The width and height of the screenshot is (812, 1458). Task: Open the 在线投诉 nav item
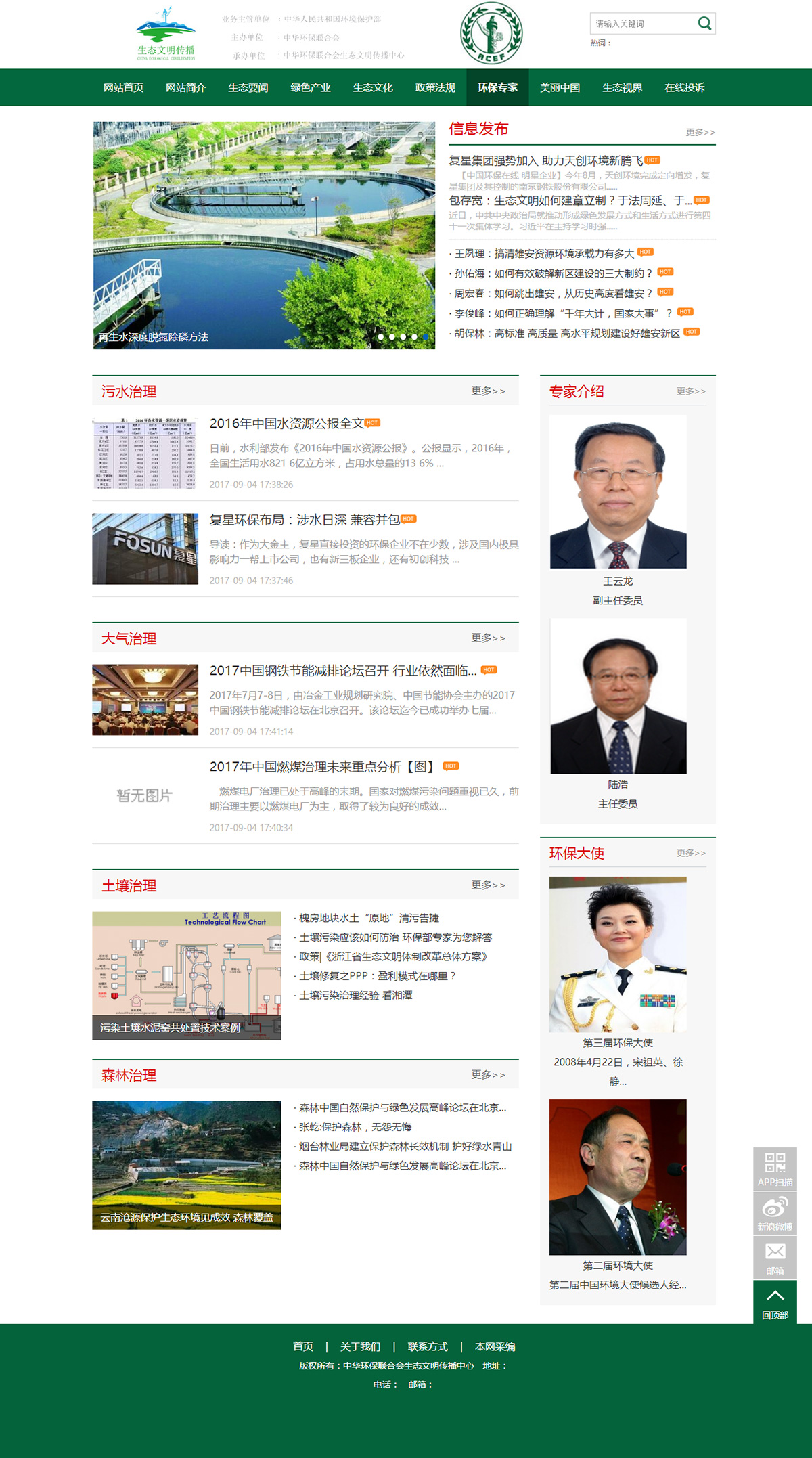684,88
